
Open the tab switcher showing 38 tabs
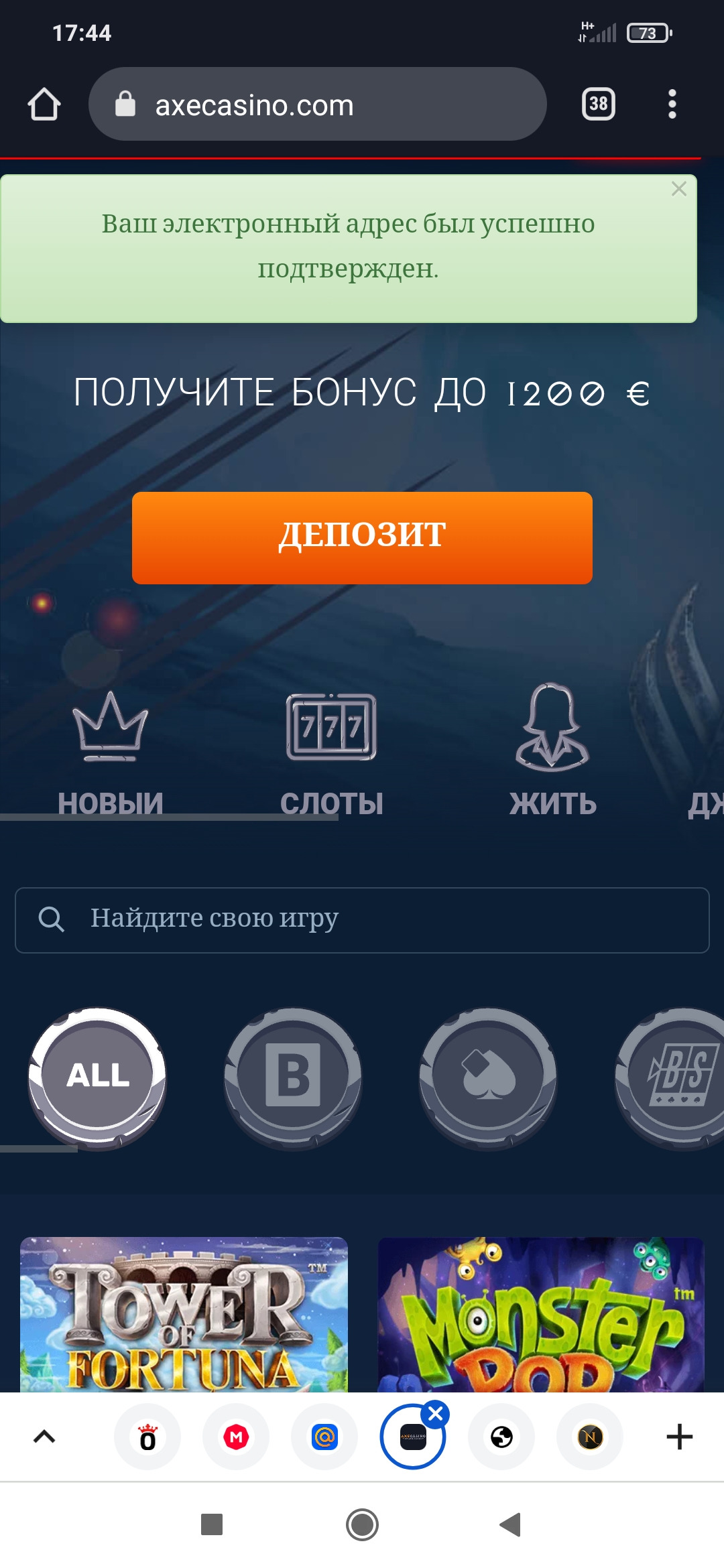point(598,104)
